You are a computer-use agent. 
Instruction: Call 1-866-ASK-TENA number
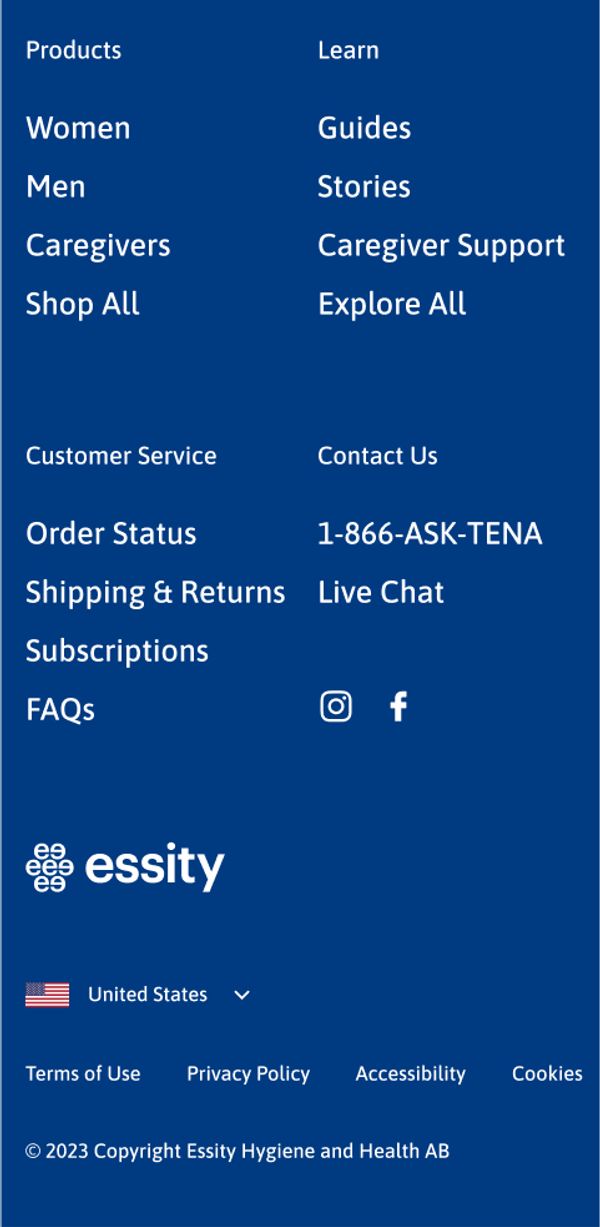pyautogui.click(x=430, y=534)
